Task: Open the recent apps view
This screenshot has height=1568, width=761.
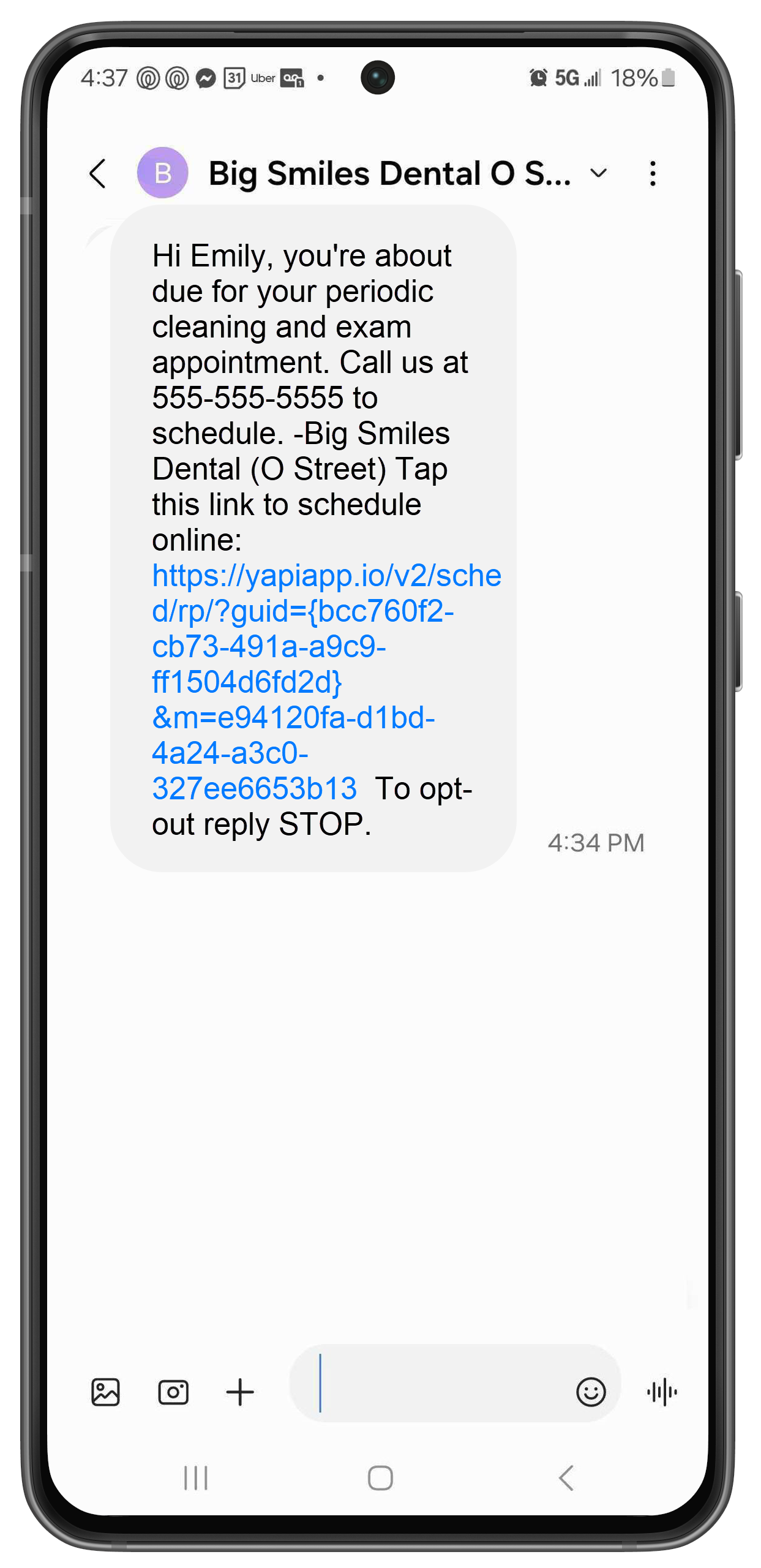Action: [196, 1478]
